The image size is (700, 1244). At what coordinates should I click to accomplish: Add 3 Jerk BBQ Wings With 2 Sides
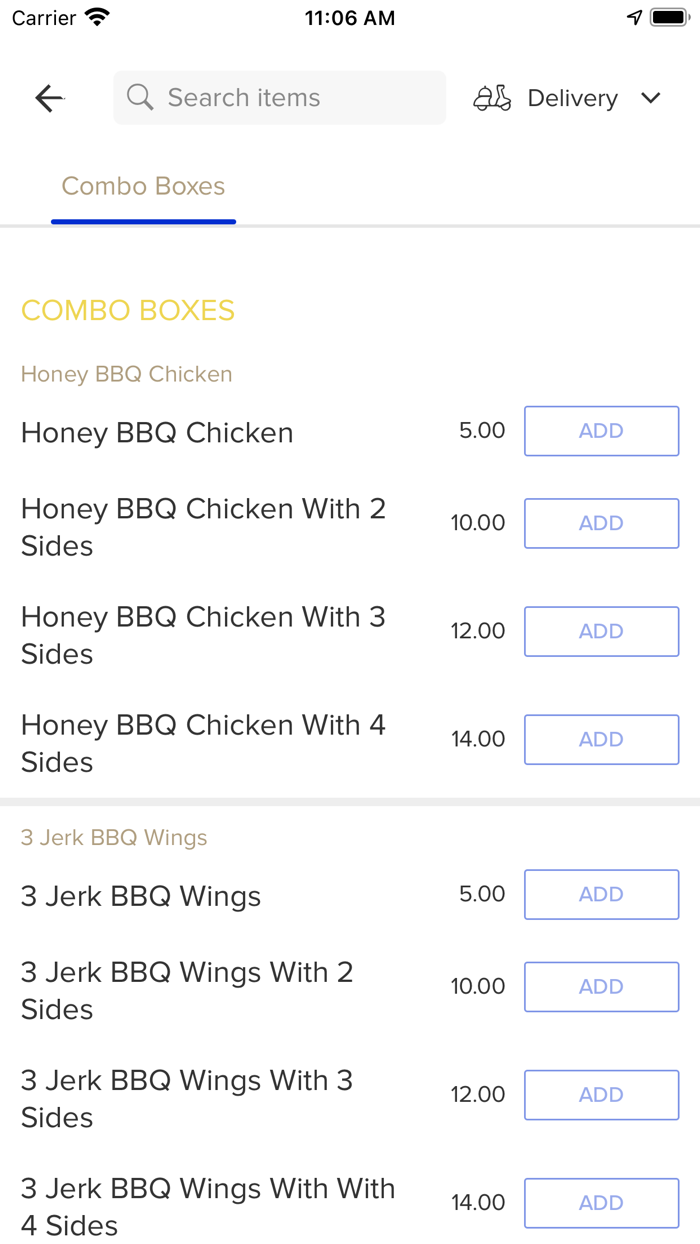pyautogui.click(x=601, y=986)
